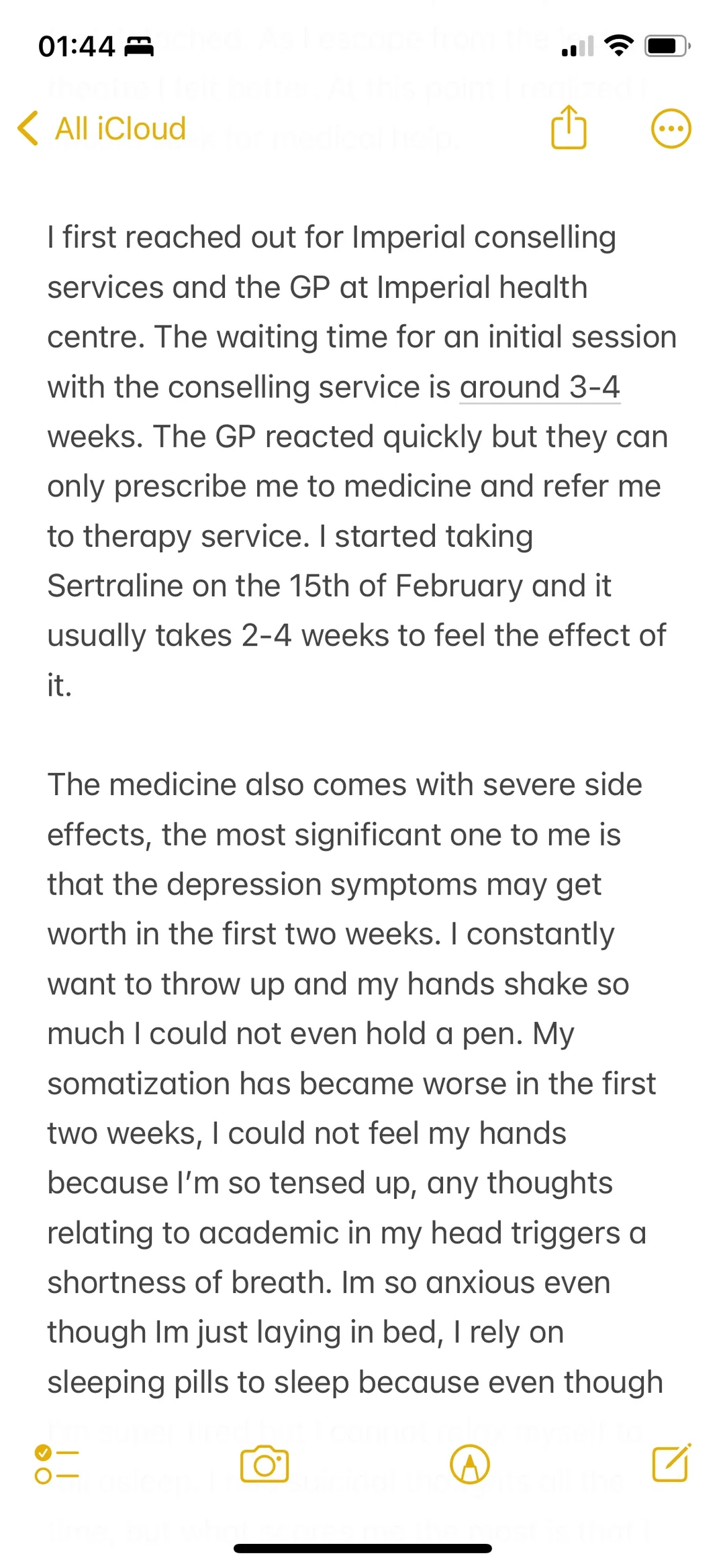The height and width of the screenshot is (1568, 725).
Task: Open the markup pen tool
Action: 470,1464
